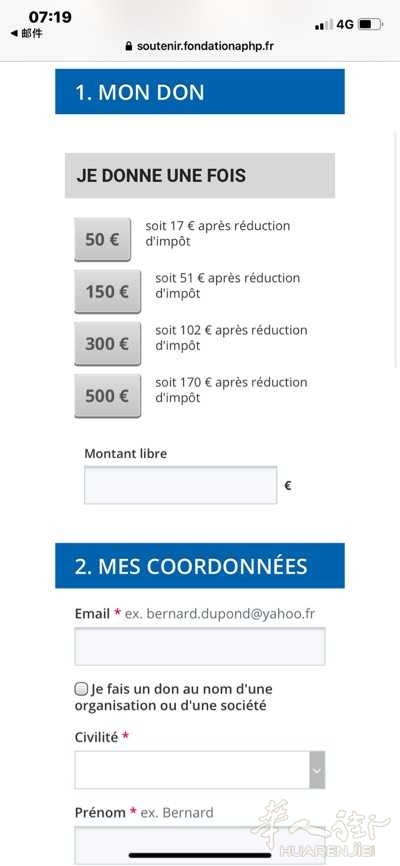Tap the Prénom text field

(x=199, y=845)
